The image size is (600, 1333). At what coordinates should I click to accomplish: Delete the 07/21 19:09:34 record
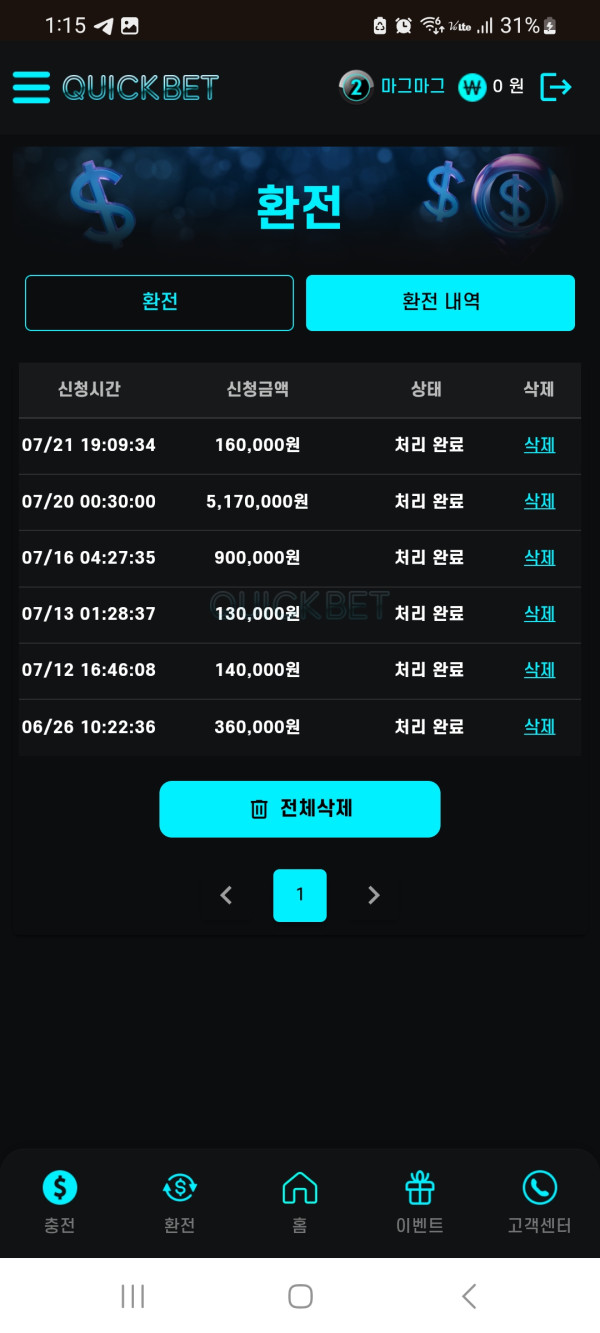[x=539, y=445]
